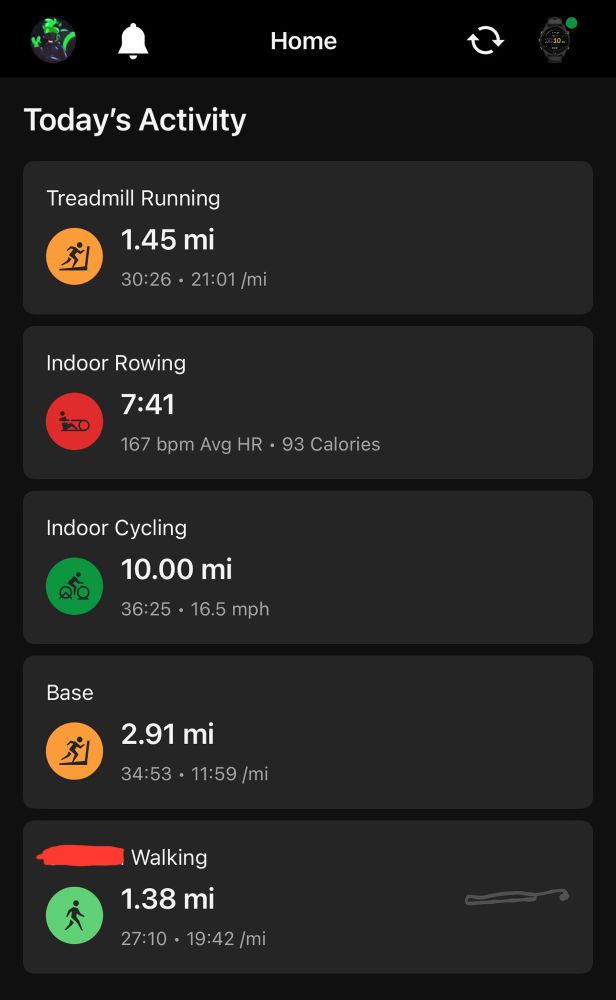Open the notifications bell
This screenshot has width=616, height=1000.
tap(133, 41)
